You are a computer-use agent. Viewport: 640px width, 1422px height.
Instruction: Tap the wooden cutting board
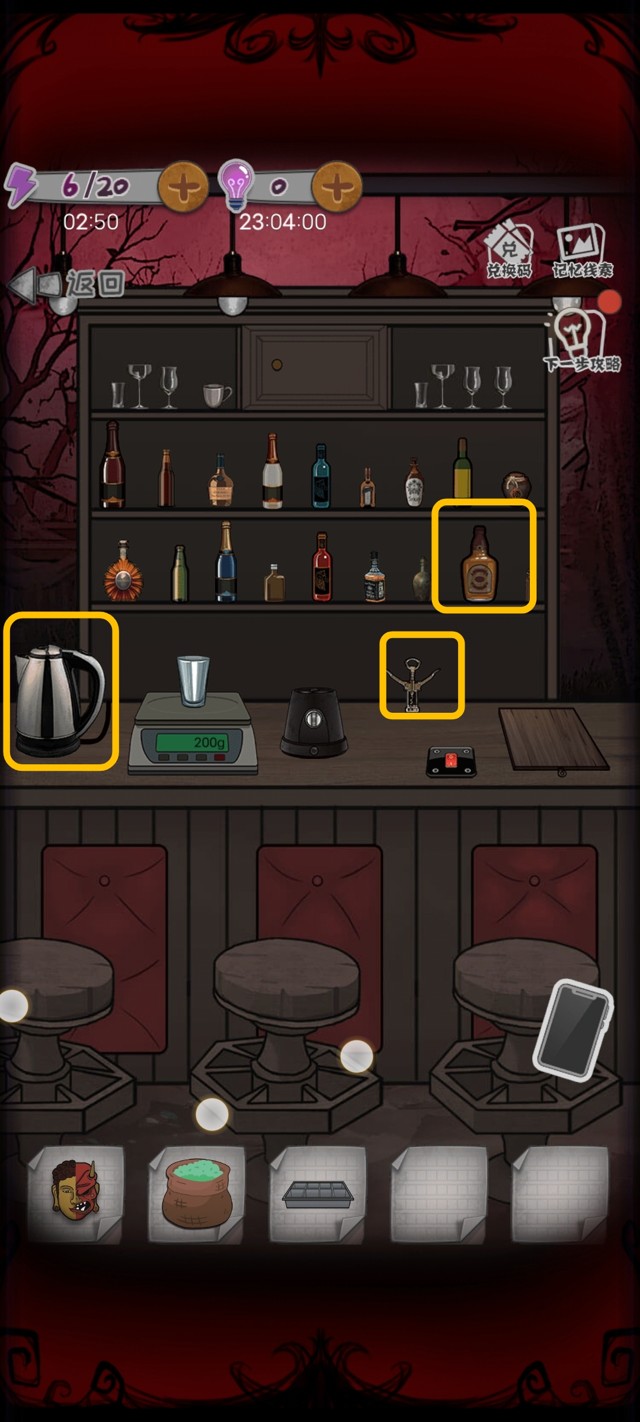click(552, 738)
